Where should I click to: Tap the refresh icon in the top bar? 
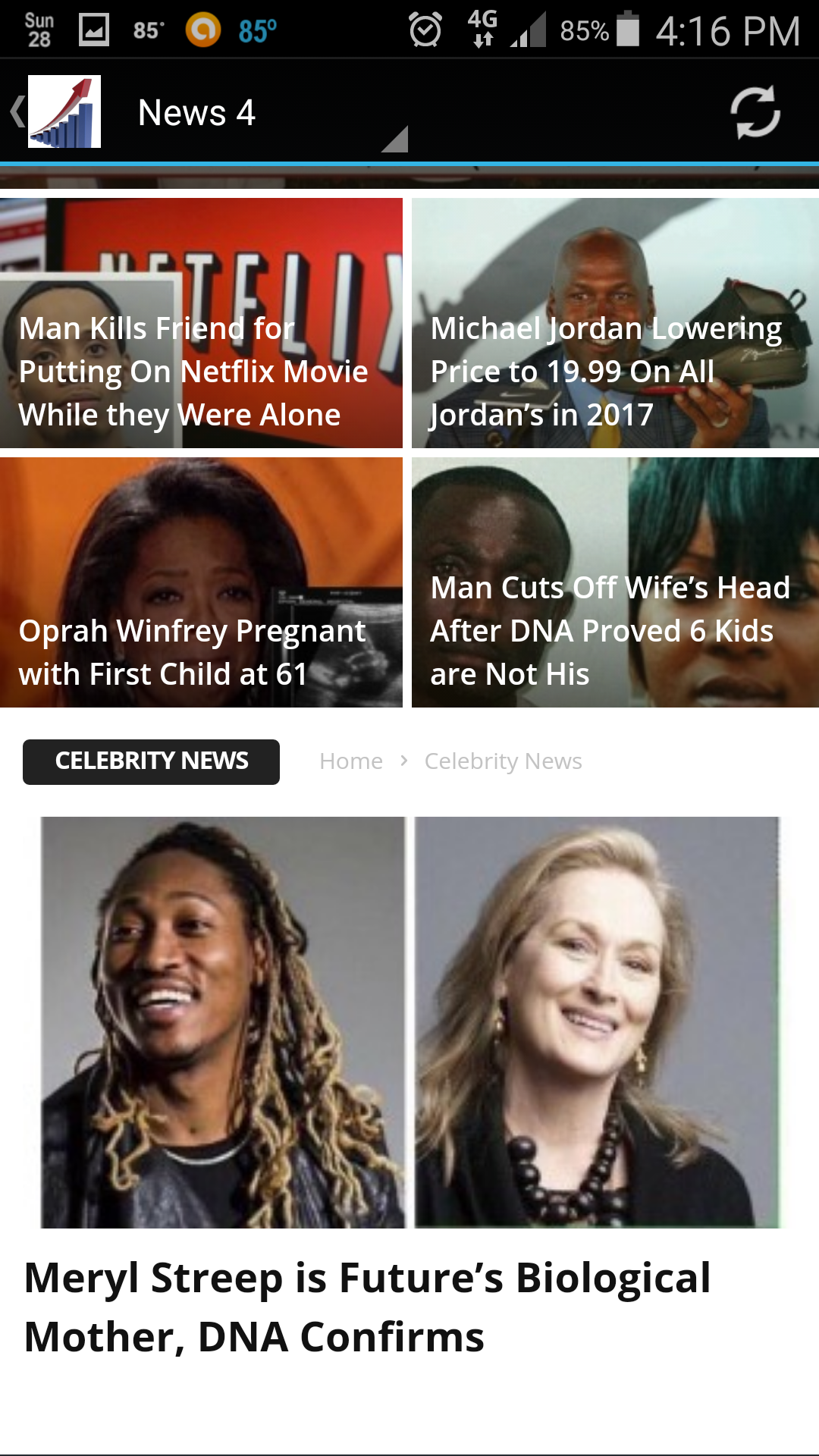tap(756, 112)
